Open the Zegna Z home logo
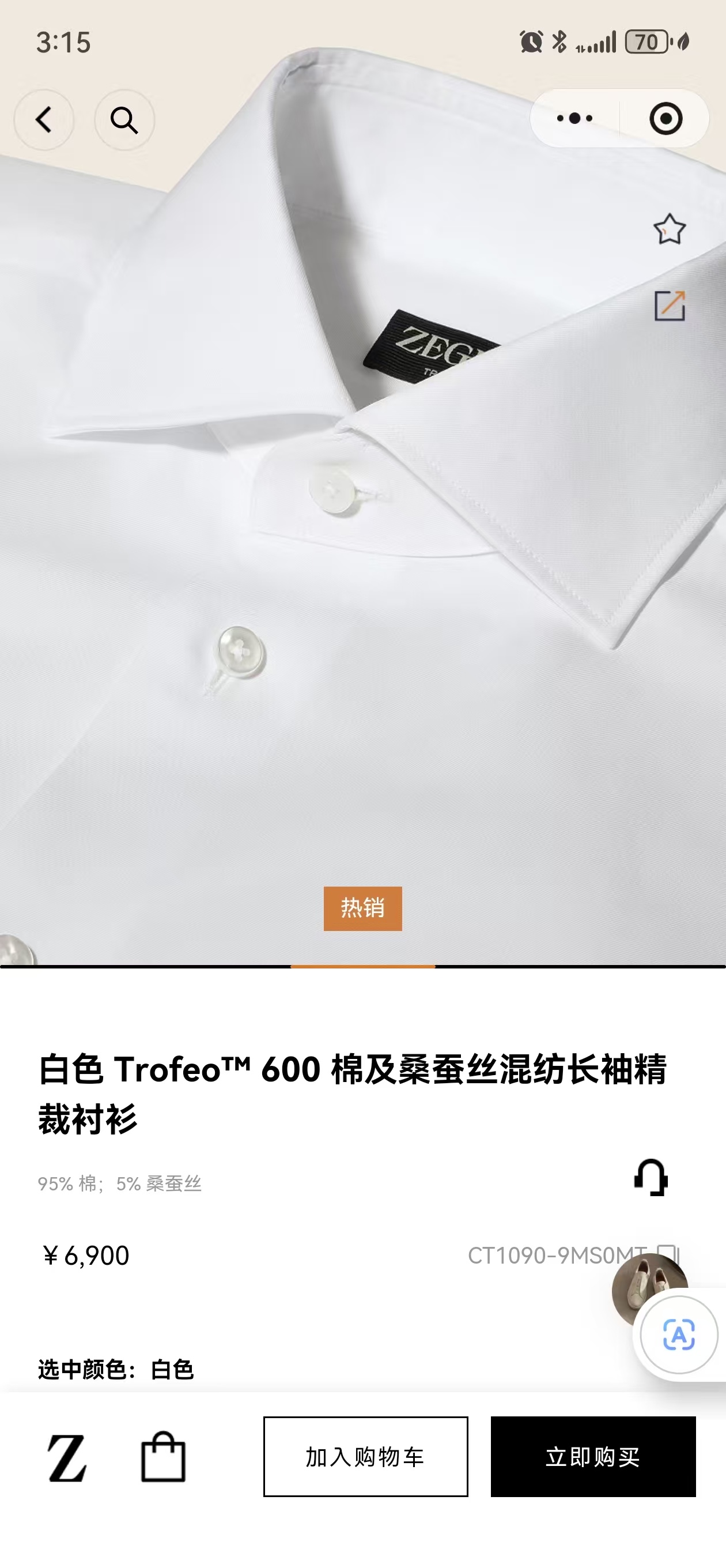This screenshot has width=726, height=1568. [67, 1458]
